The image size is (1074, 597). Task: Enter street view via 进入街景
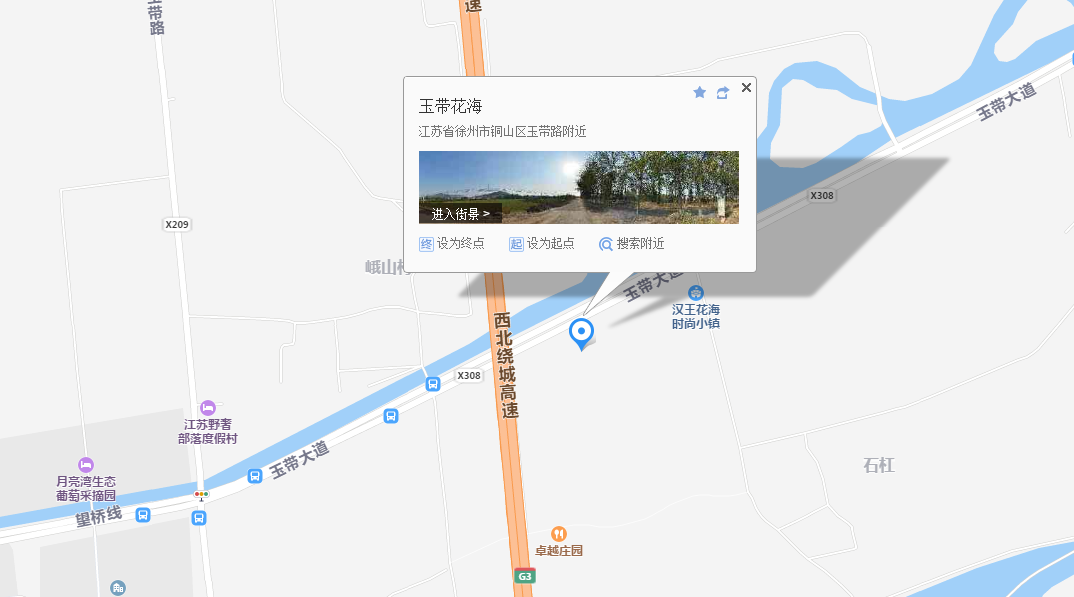pos(460,213)
